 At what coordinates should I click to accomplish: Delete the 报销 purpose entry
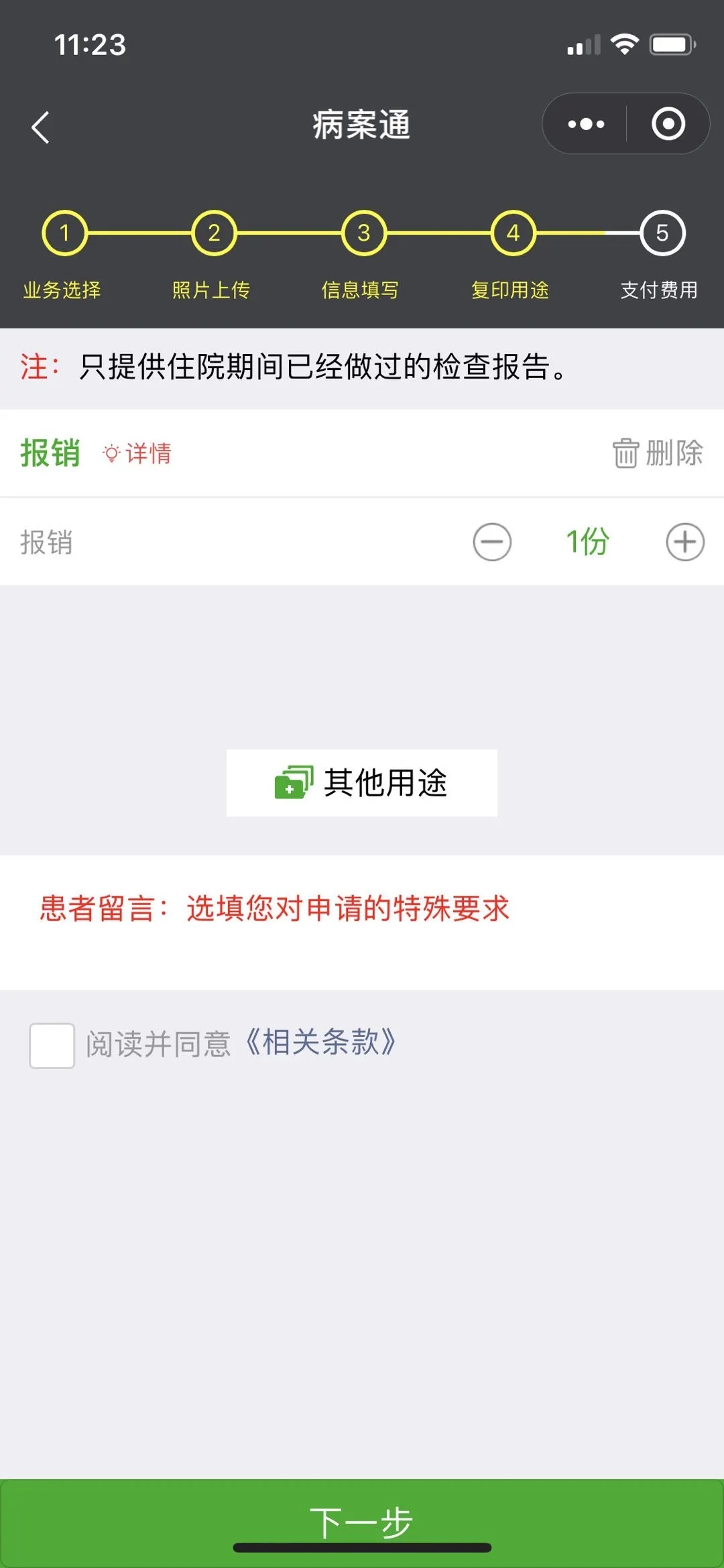(658, 453)
